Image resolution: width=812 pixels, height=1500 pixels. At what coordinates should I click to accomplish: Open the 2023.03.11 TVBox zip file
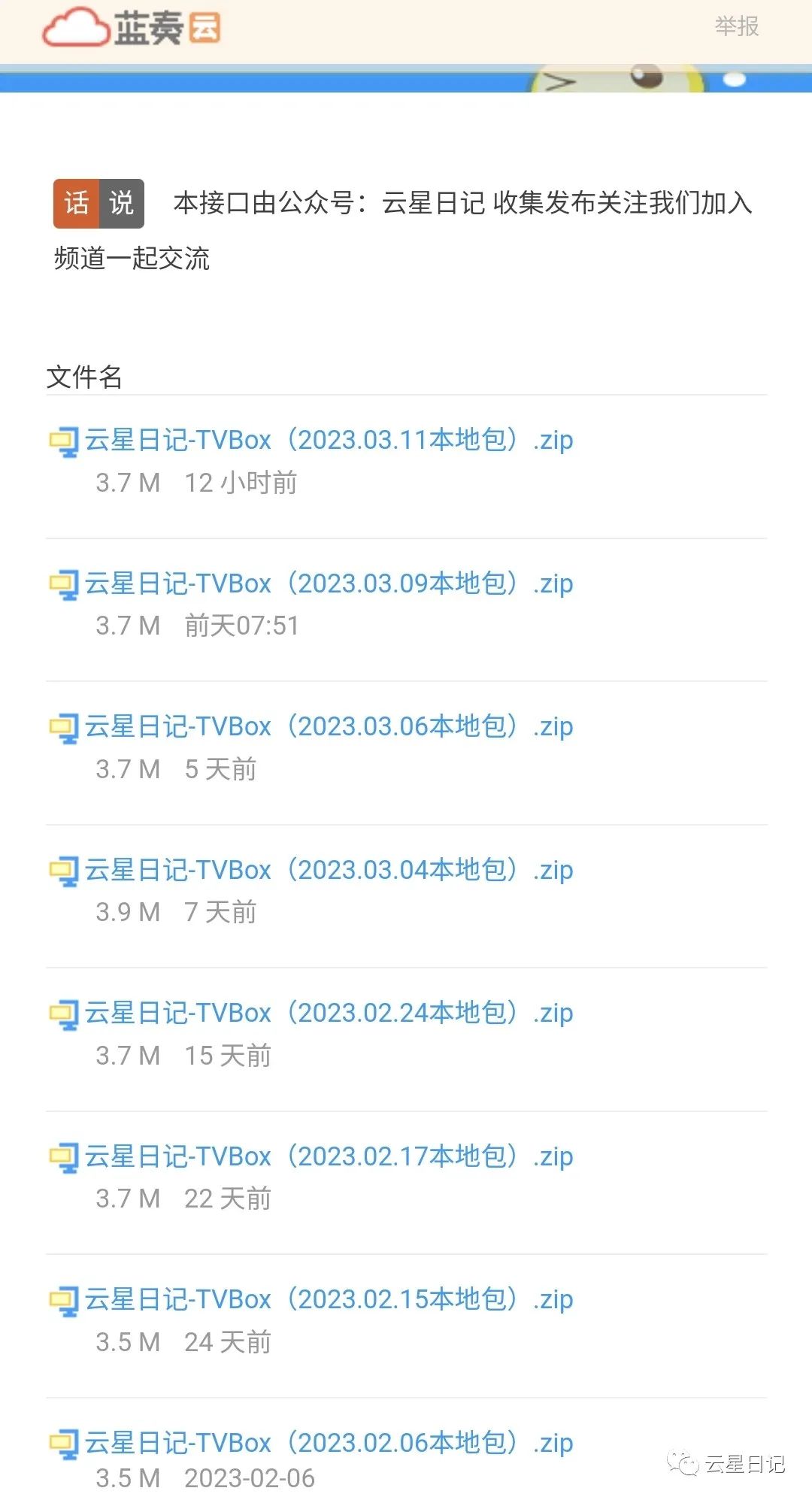tap(329, 440)
